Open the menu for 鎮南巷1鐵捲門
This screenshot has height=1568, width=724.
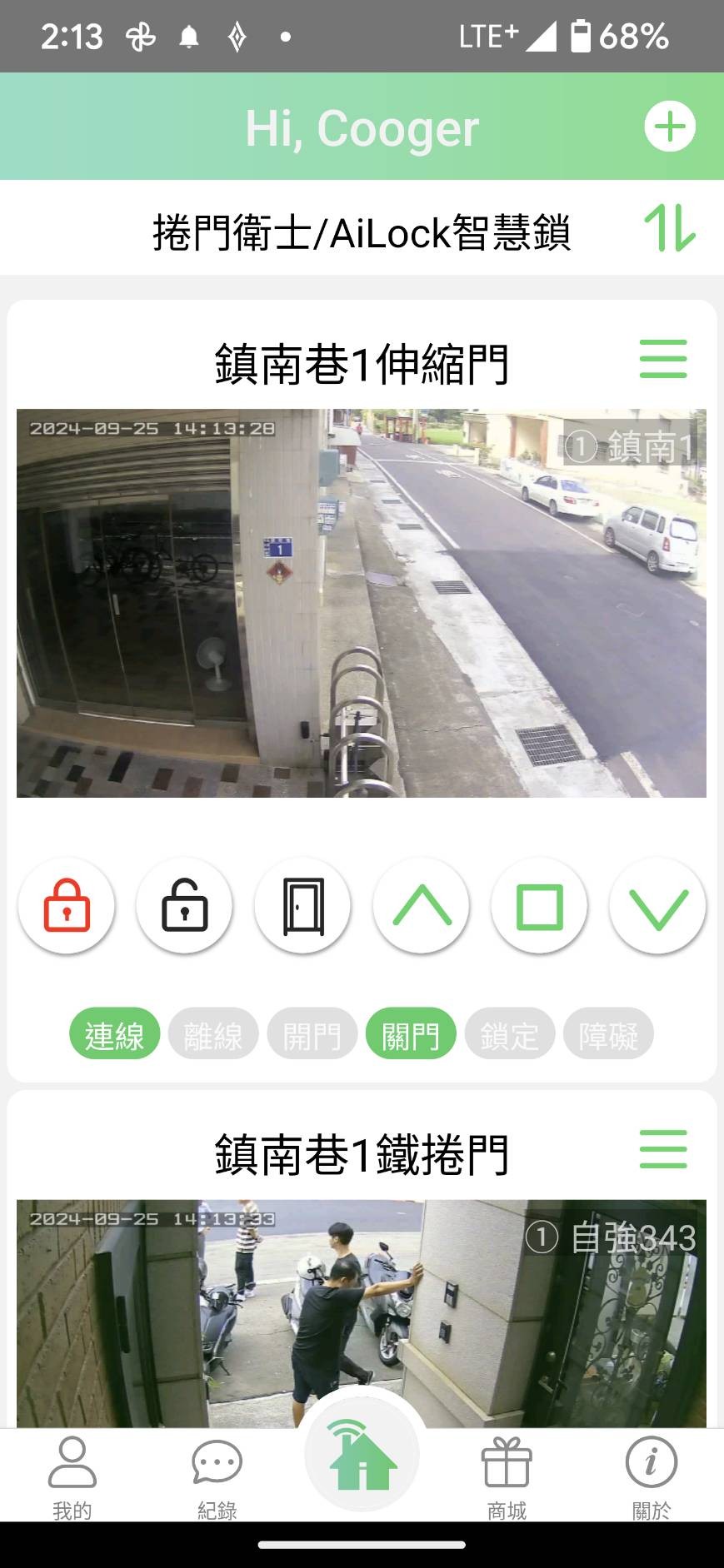pos(663,1150)
